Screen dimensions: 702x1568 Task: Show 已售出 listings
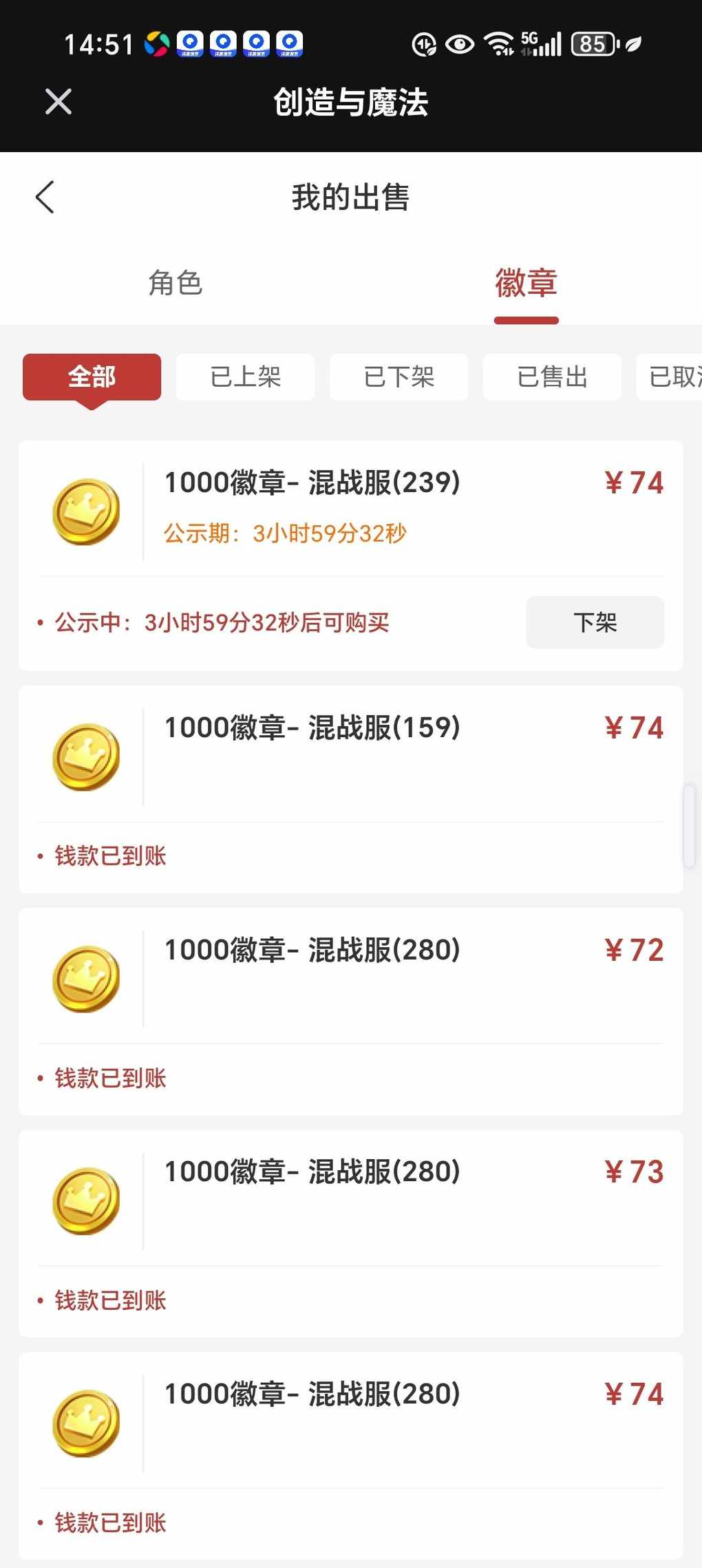pyautogui.click(x=553, y=377)
